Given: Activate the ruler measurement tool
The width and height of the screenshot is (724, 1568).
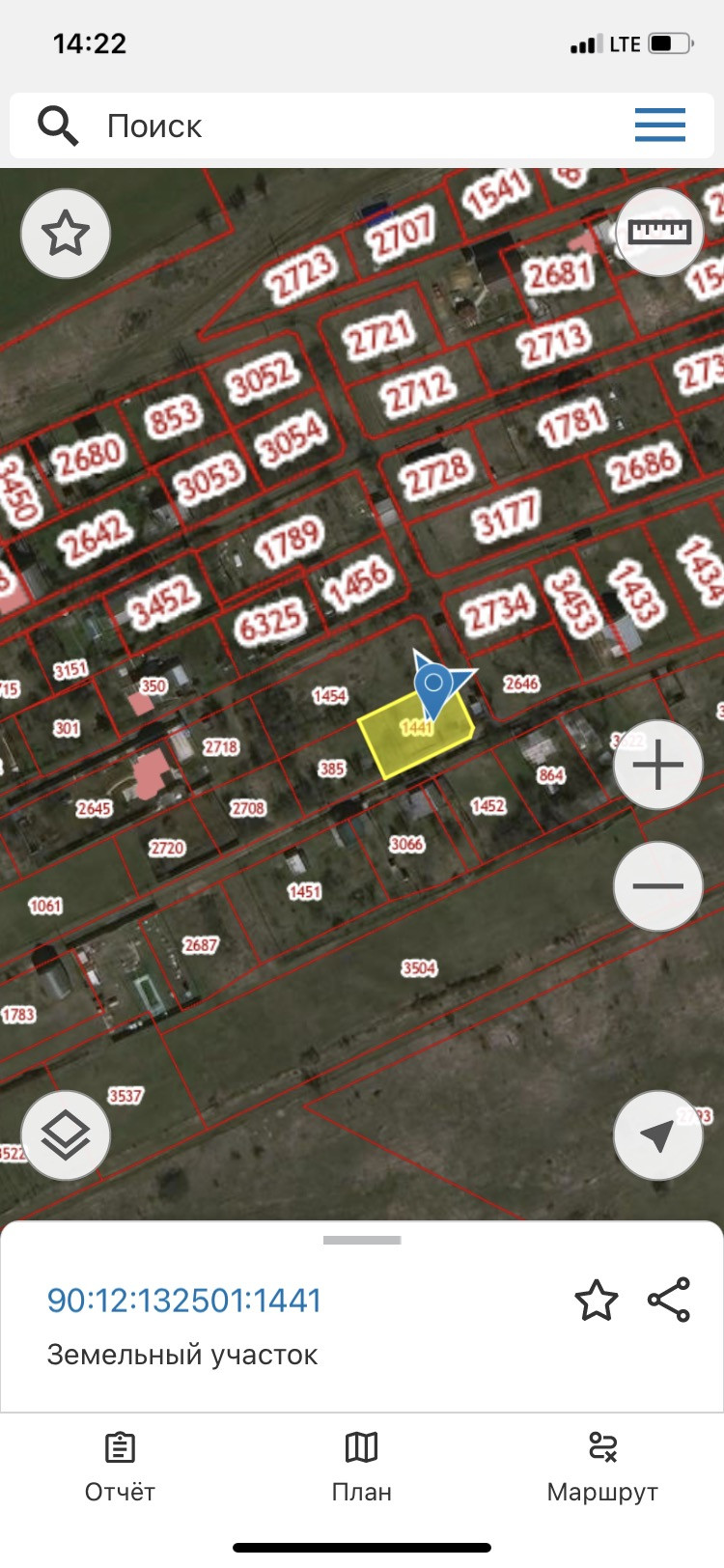Looking at the screenshot, I should (x=659, y=232).
